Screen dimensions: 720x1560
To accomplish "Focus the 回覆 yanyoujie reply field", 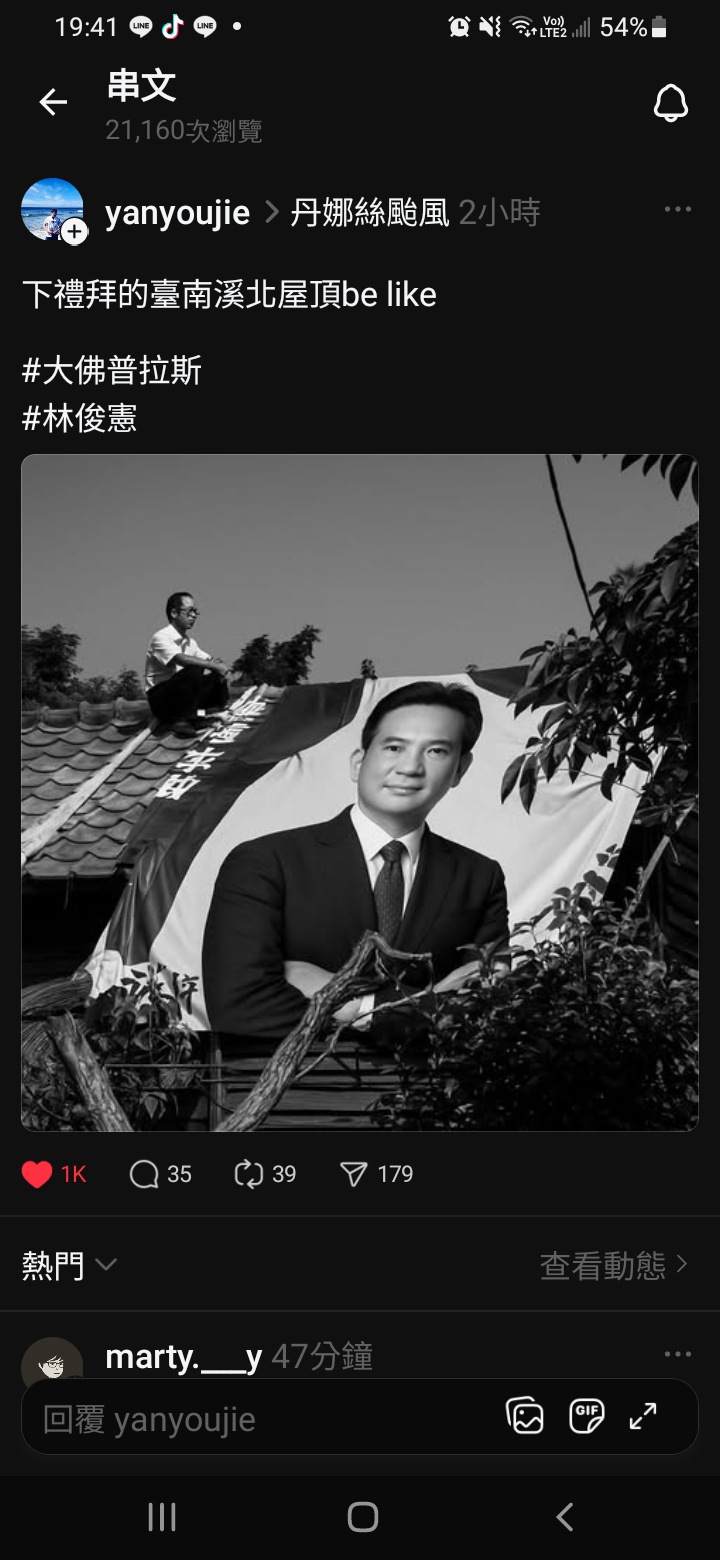I will [250, 1419].
